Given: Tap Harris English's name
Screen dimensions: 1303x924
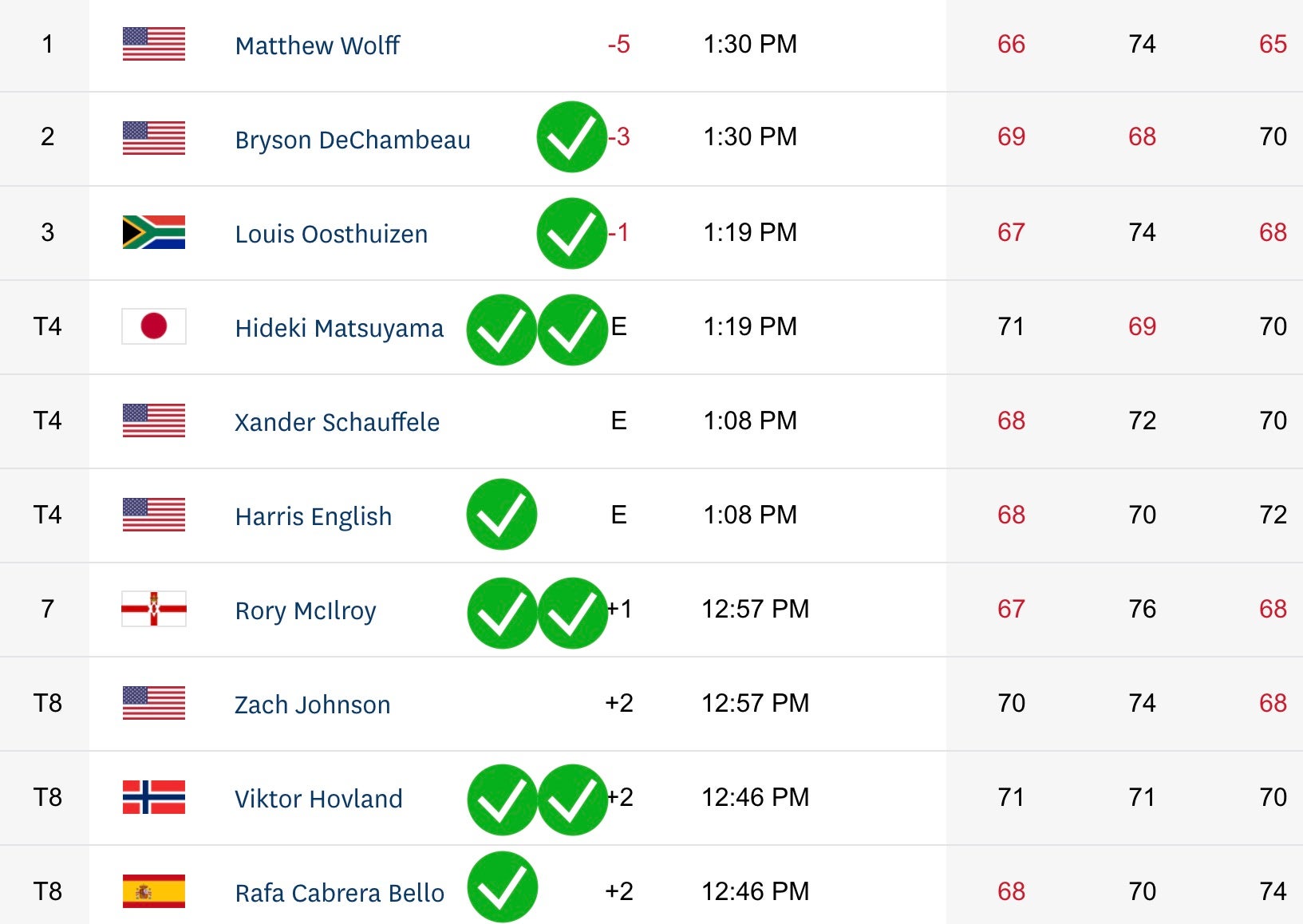Looking at the screenshot, I should click(x=313, y=516).
